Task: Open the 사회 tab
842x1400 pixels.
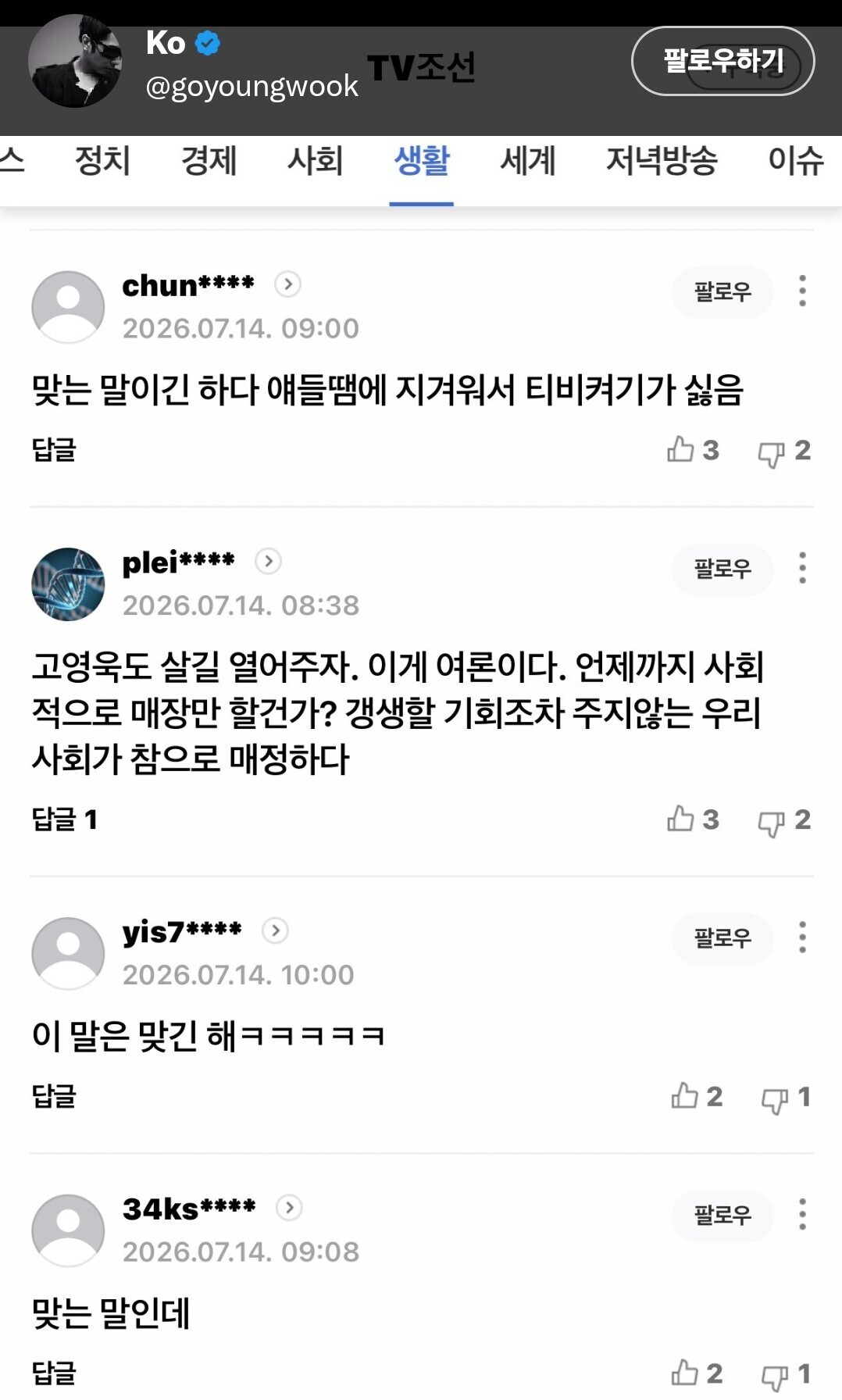Action: pos(315,161)
